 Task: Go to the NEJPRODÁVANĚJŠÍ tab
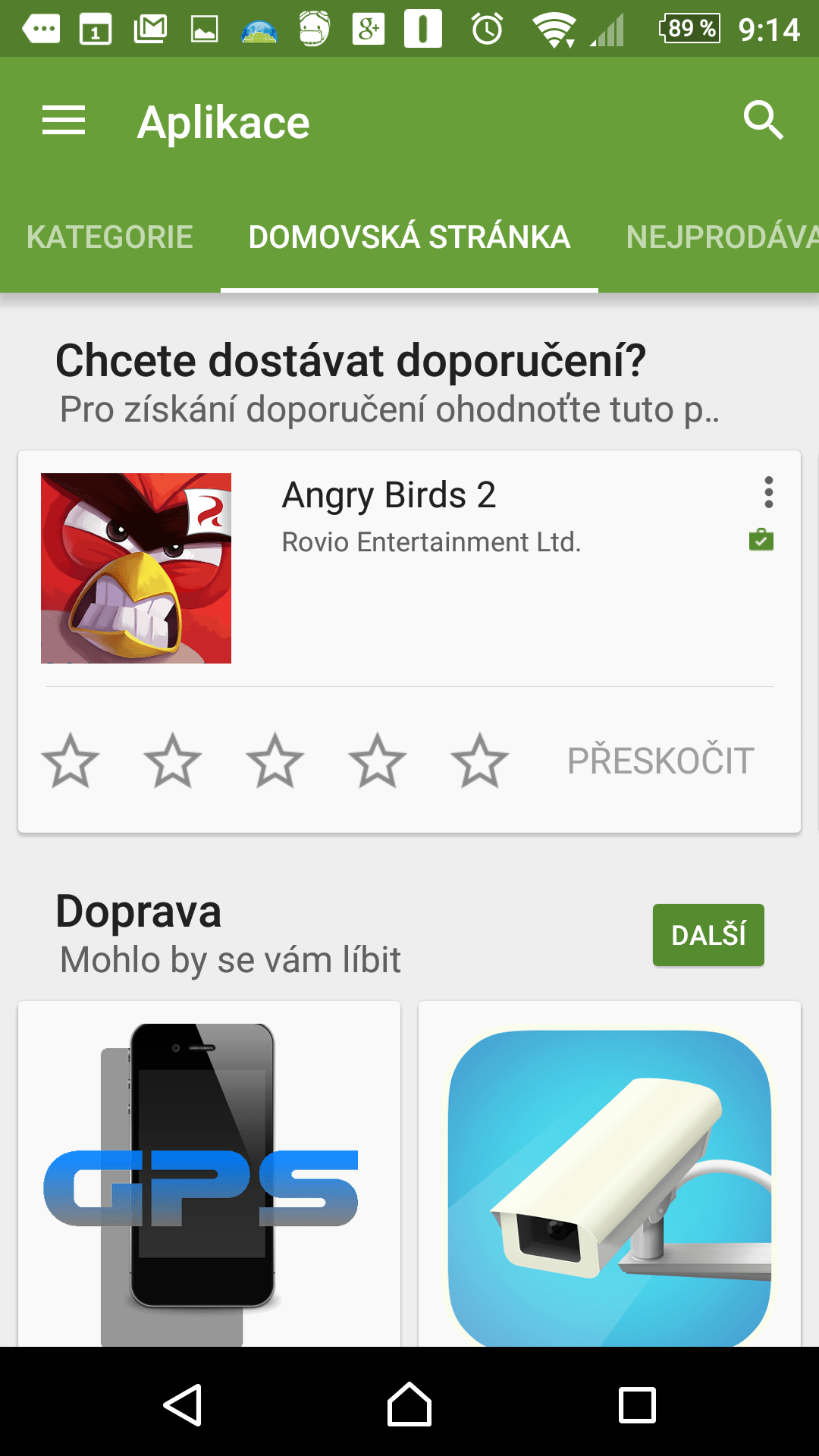tap(720, 237)
